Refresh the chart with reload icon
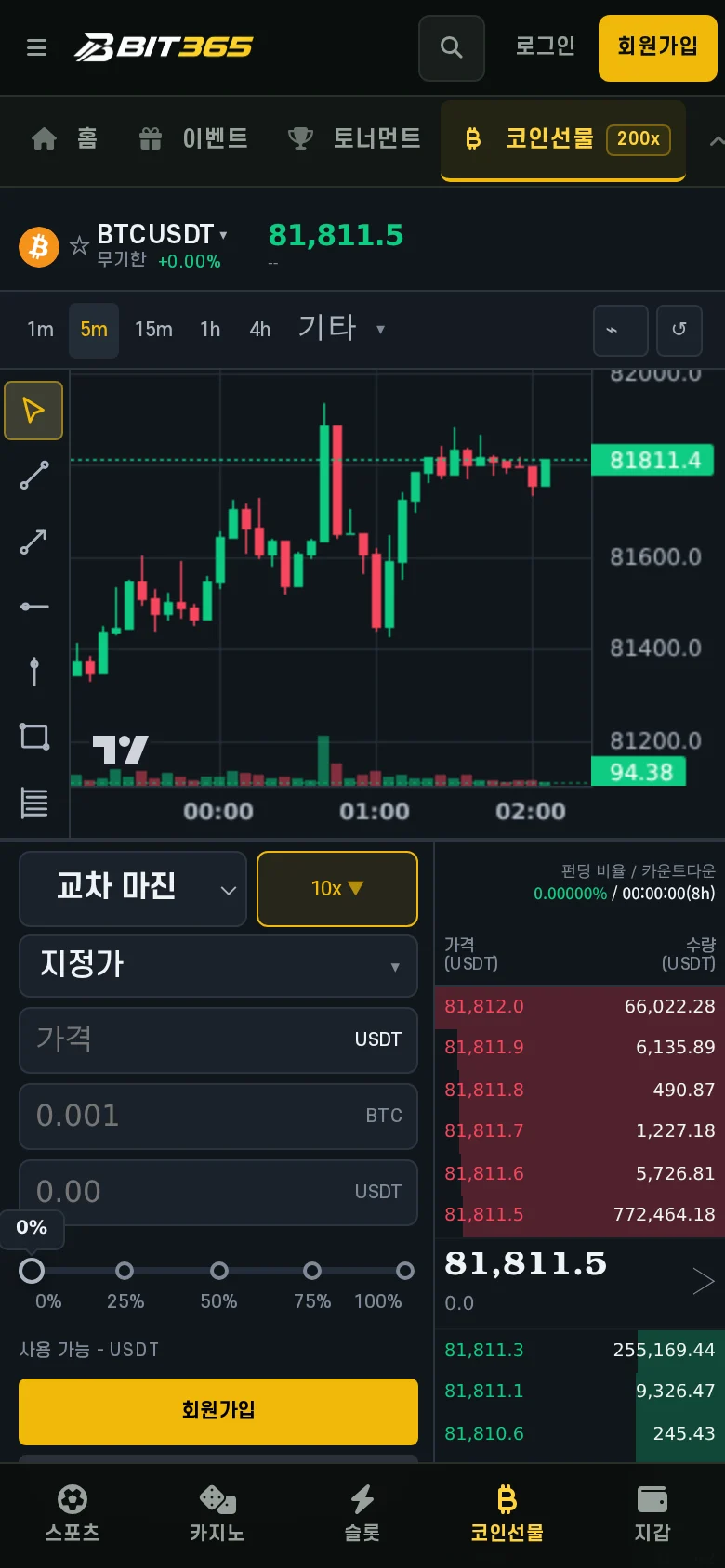The width and height of the screenshot is (725, 1568). pos(679,330)
